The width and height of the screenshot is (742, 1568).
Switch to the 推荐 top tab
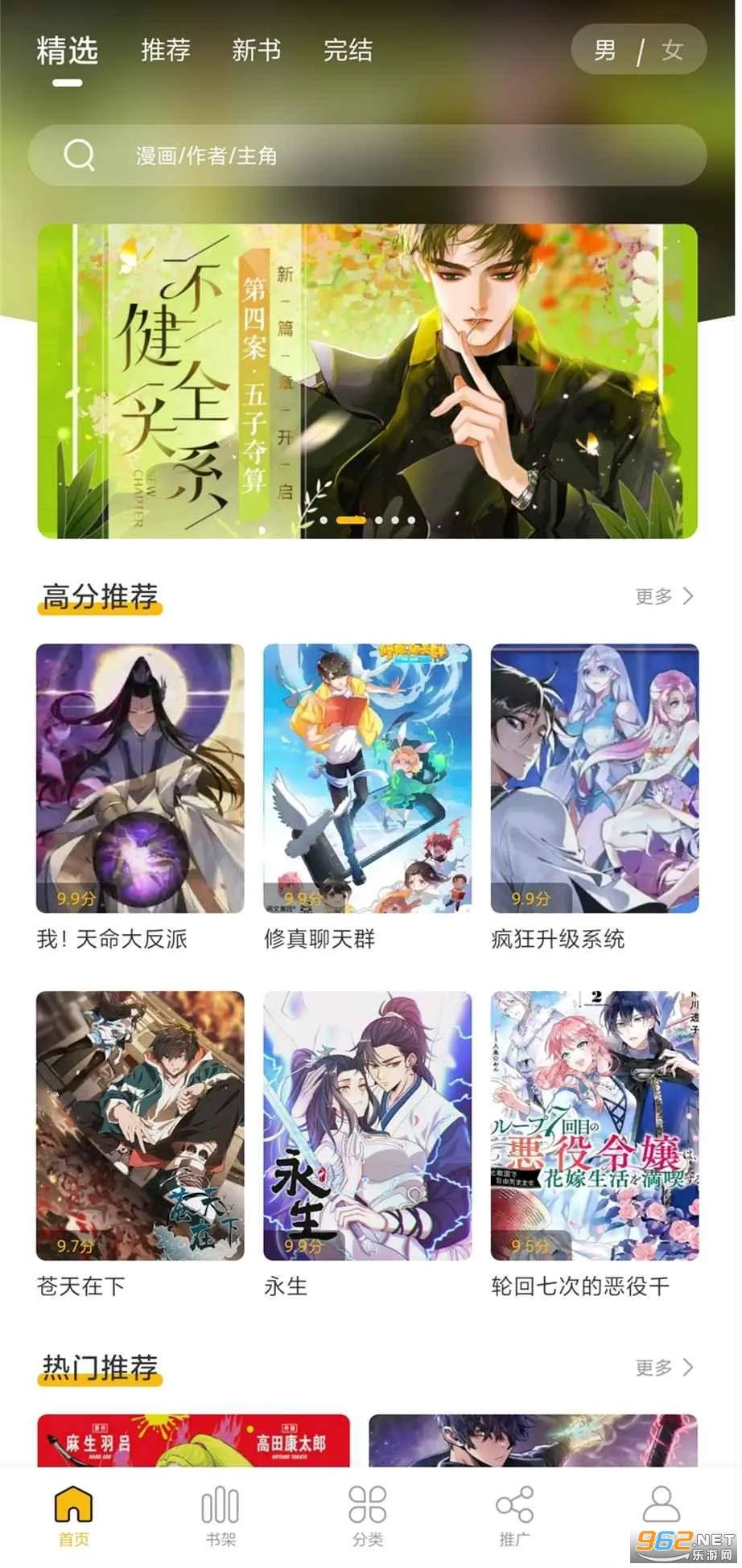tap(166, 50)
